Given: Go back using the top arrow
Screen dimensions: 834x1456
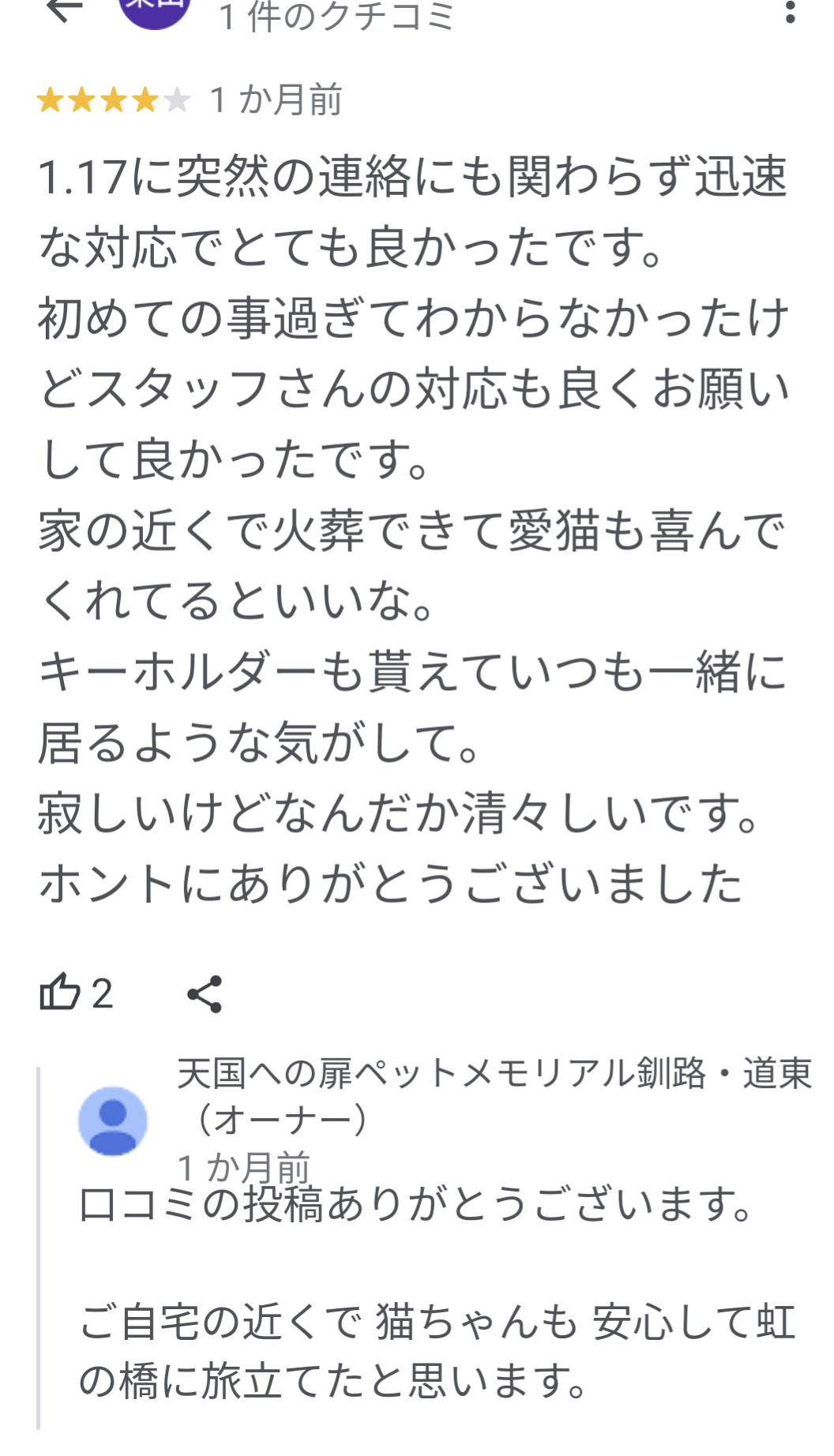Looking at the screenshot, I should [x=65, y=9].
